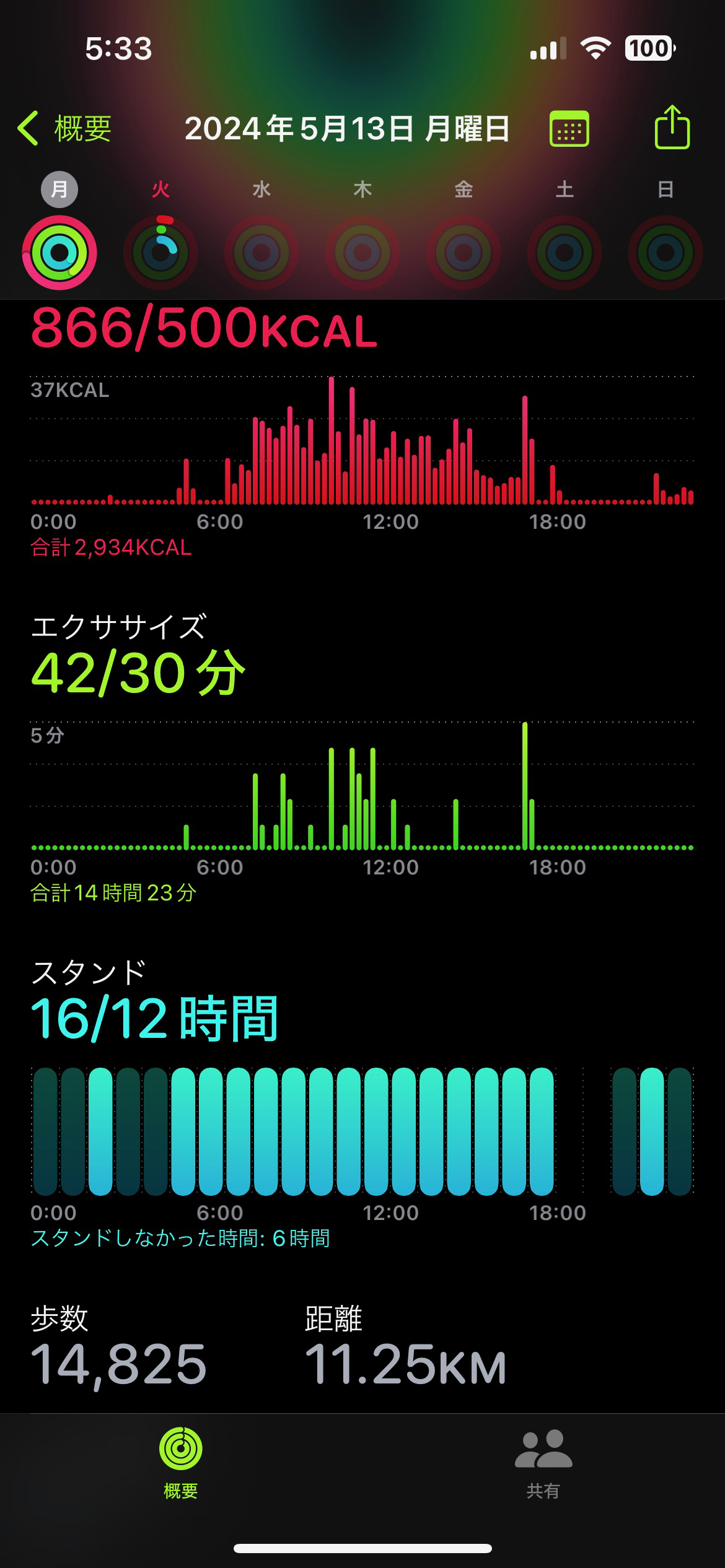The image size is (725, 1568).
Task: Select Thursday (木) activity rings
Action: (x=362, y=253)
